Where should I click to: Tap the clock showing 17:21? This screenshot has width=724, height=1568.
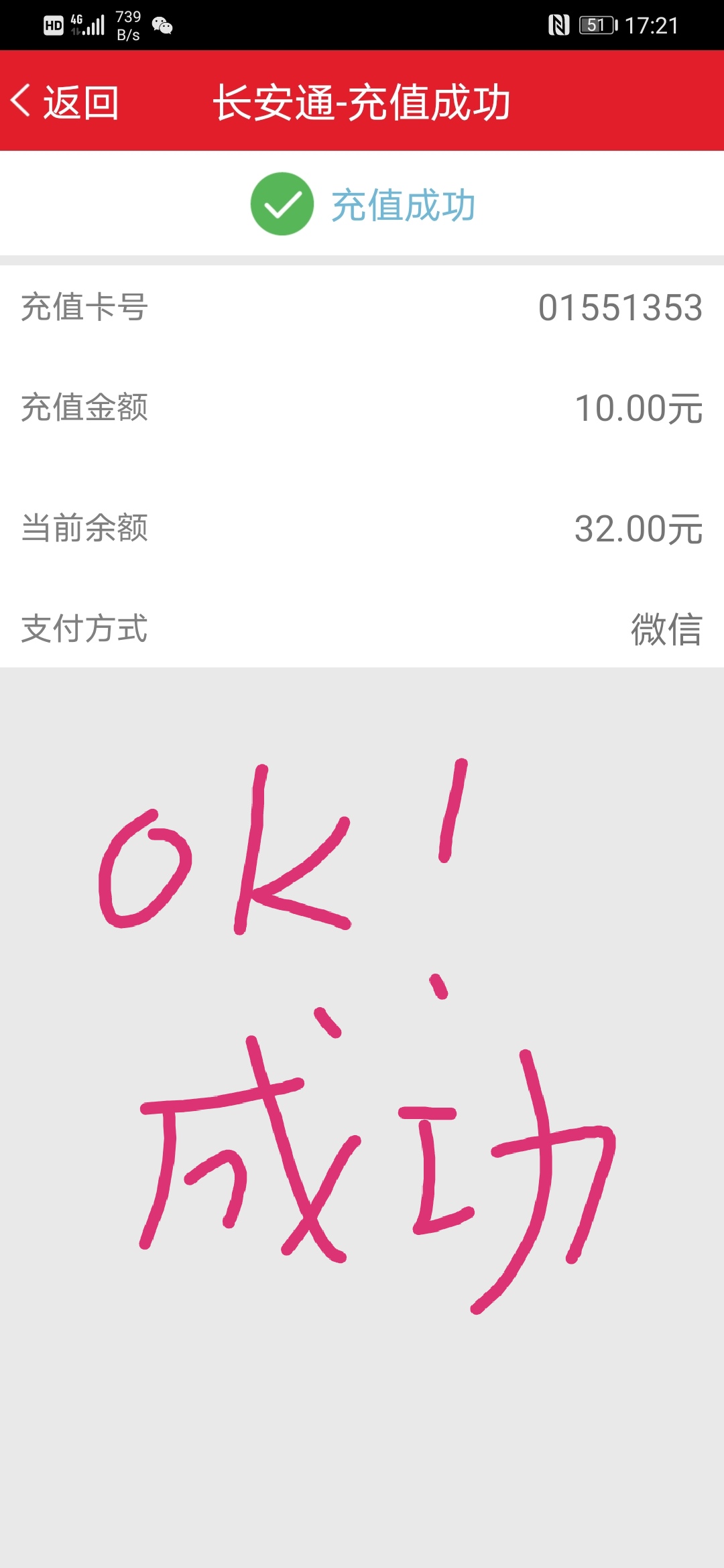click(652, 26)
